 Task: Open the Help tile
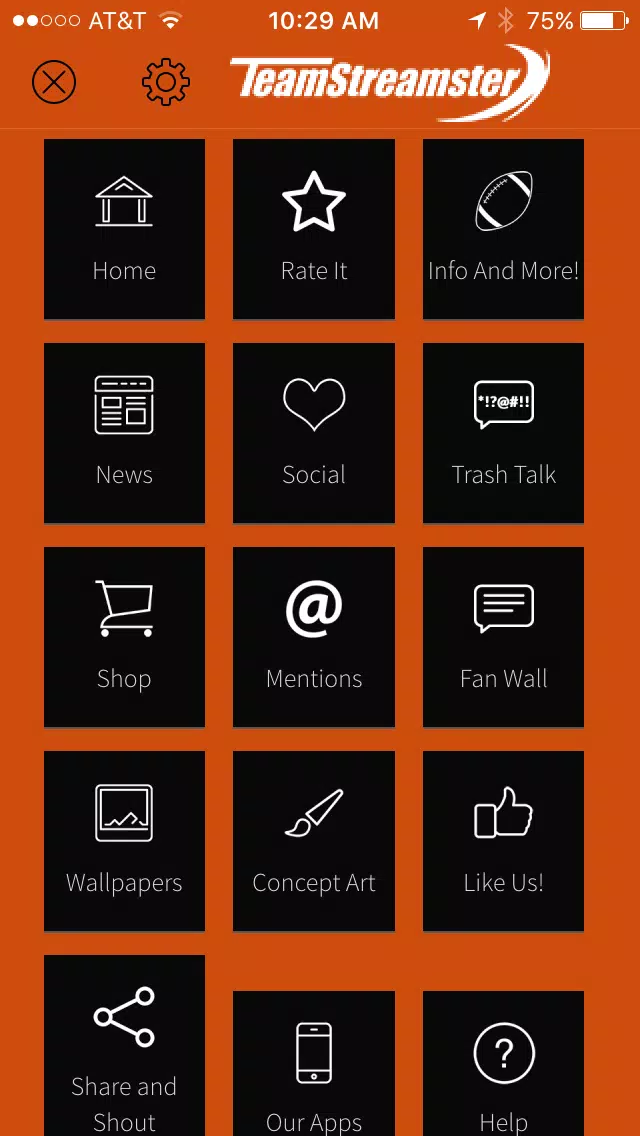pyautogui.click(x=504, y=1064)
